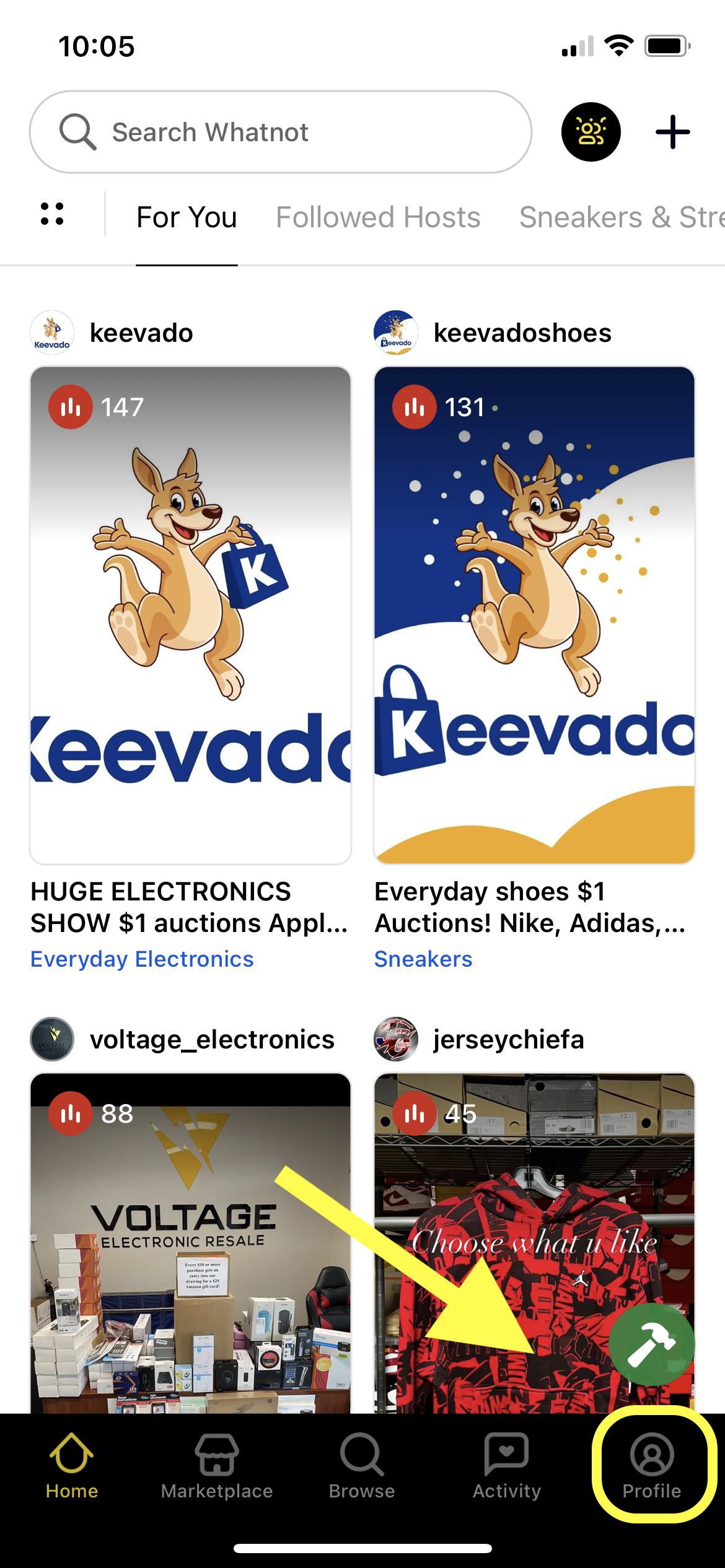Select the For You tab

point(187,217)
